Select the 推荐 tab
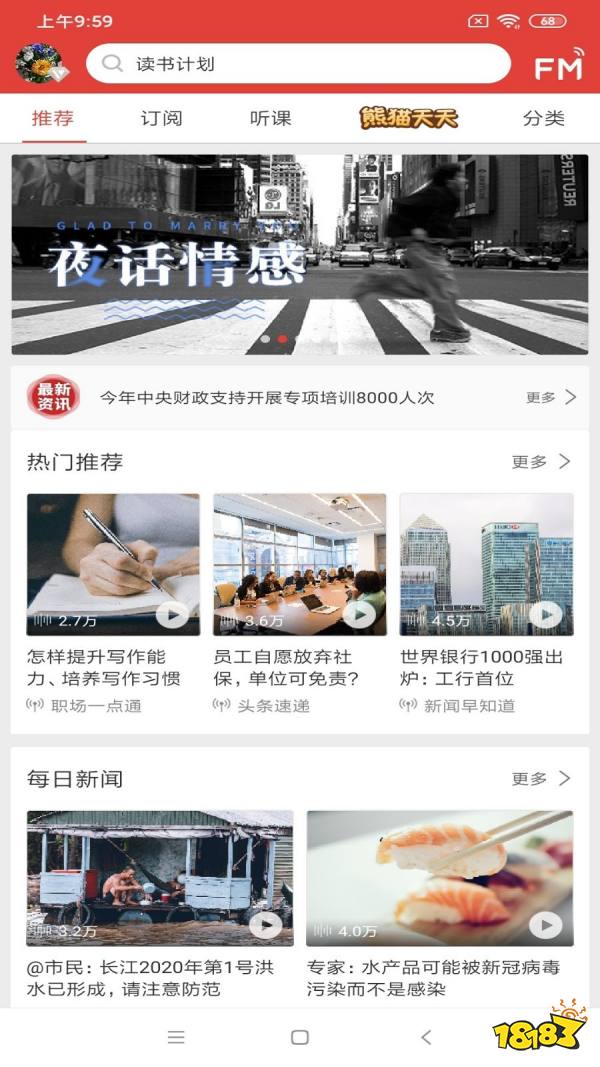600x1067 pixels. click(x=53, y=118)
